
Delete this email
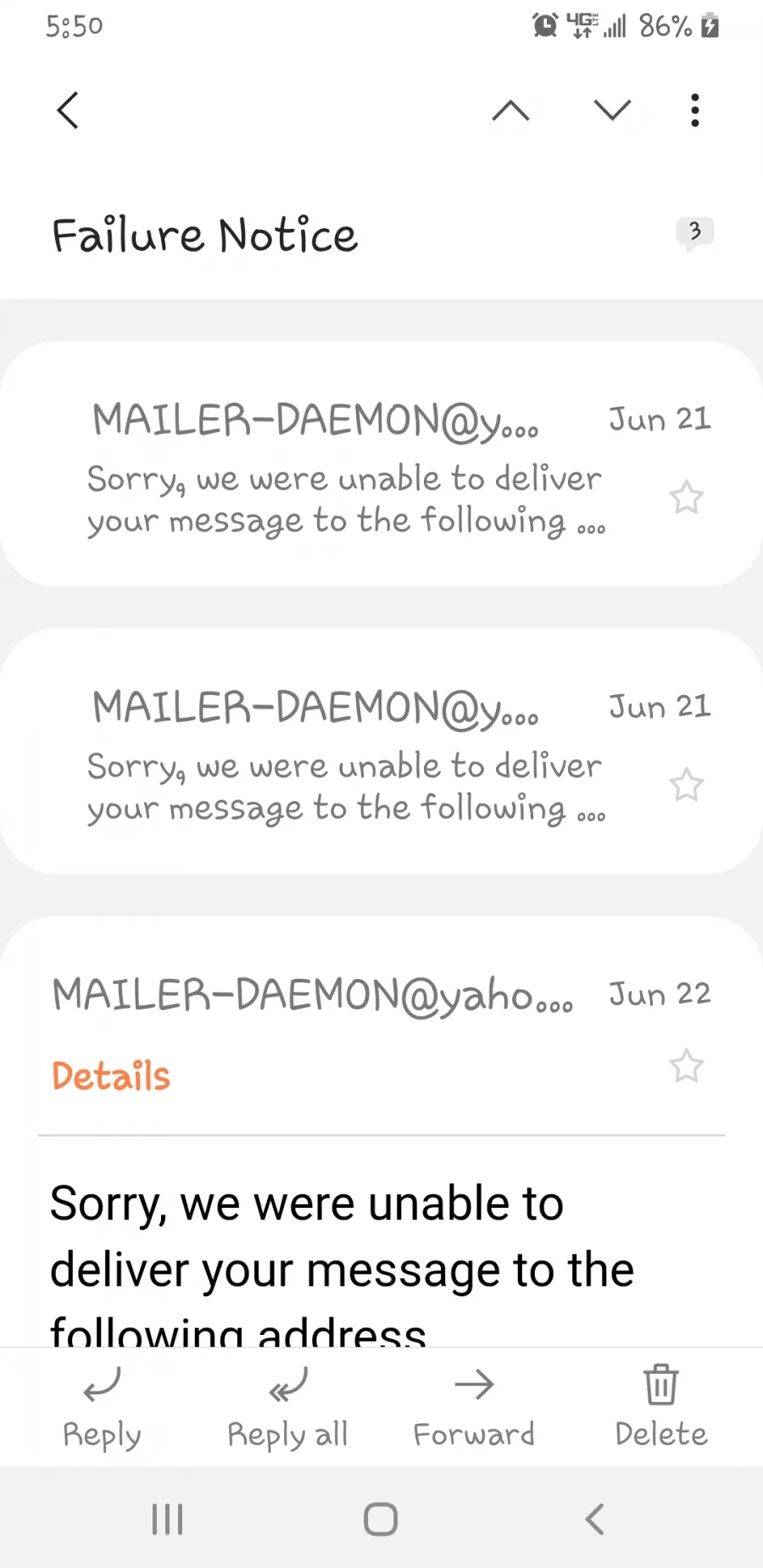[x=660, y=1407]
